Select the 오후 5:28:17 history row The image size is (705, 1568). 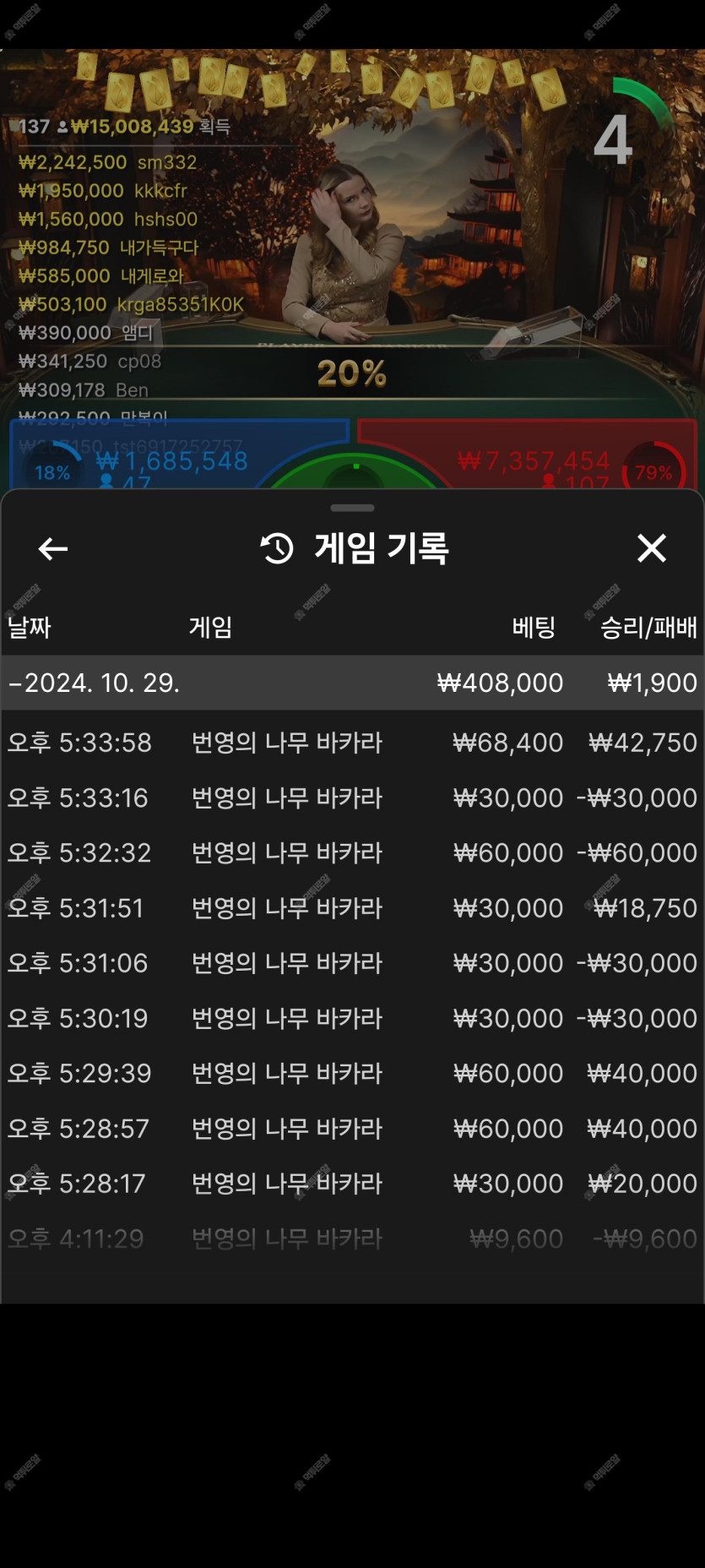tap(352, 1184)
